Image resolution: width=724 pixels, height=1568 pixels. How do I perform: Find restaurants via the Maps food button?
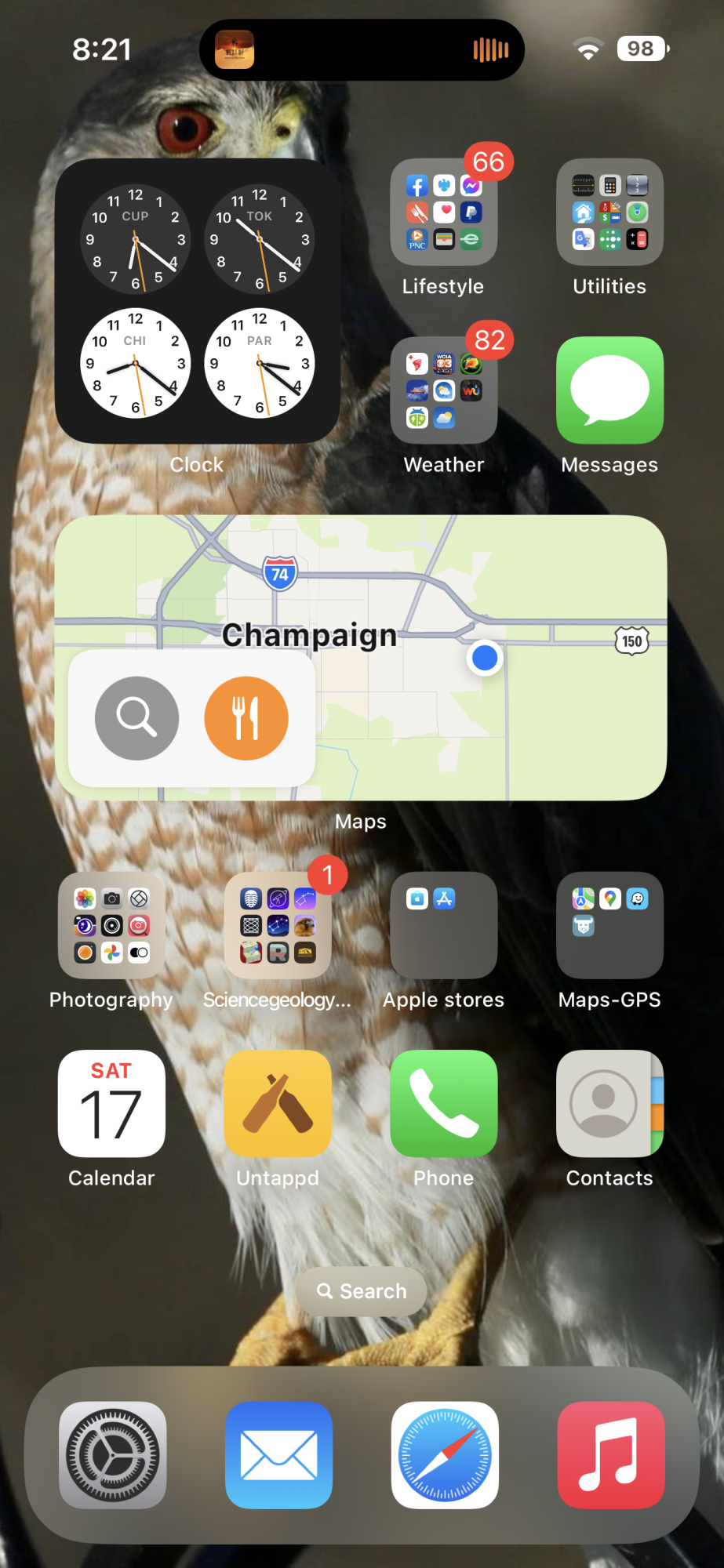pyautogui.click(x=246, y=717)
